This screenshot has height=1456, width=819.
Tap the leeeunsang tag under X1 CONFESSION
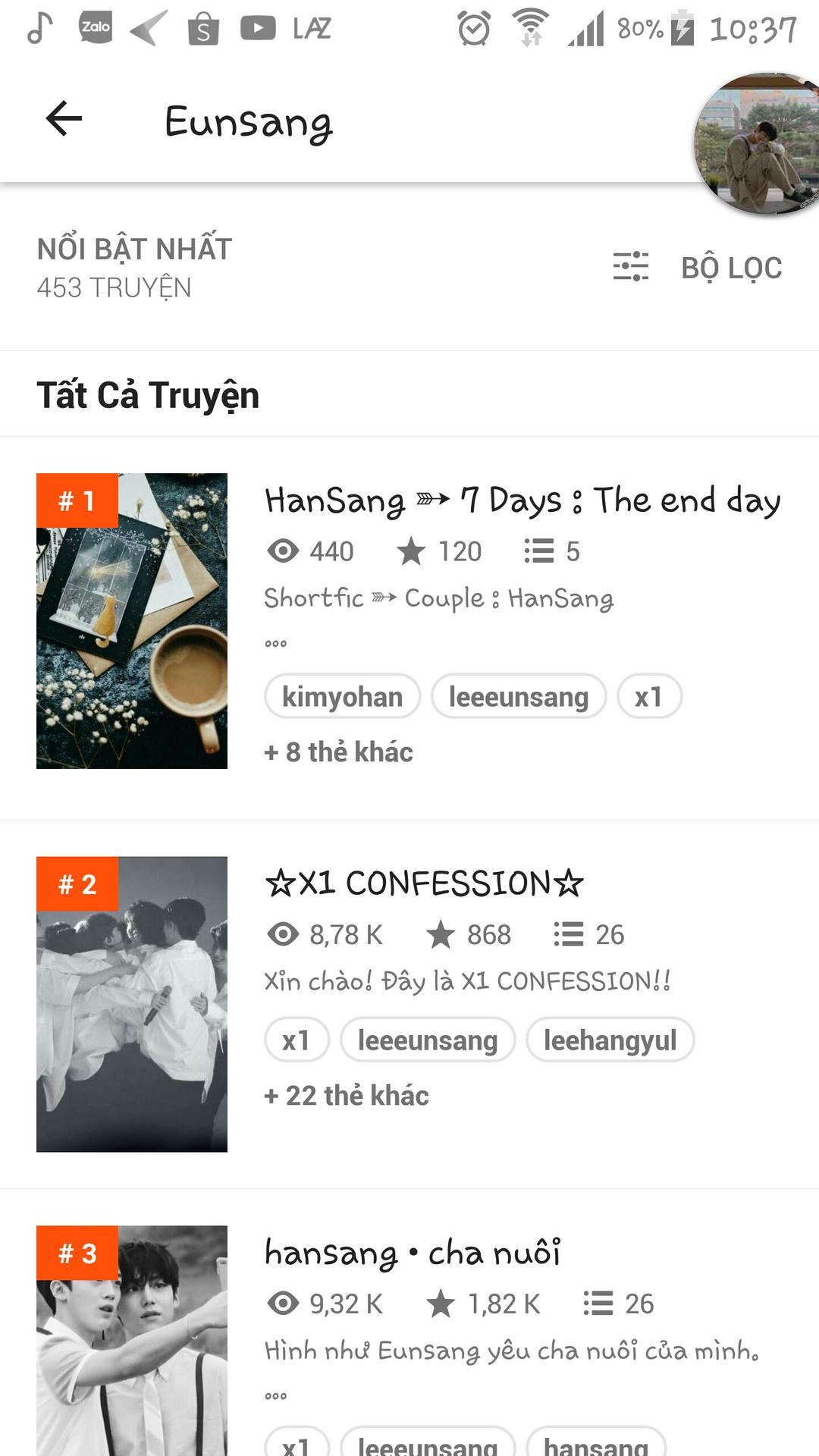pyautogui.click(x=428, y=1040)
